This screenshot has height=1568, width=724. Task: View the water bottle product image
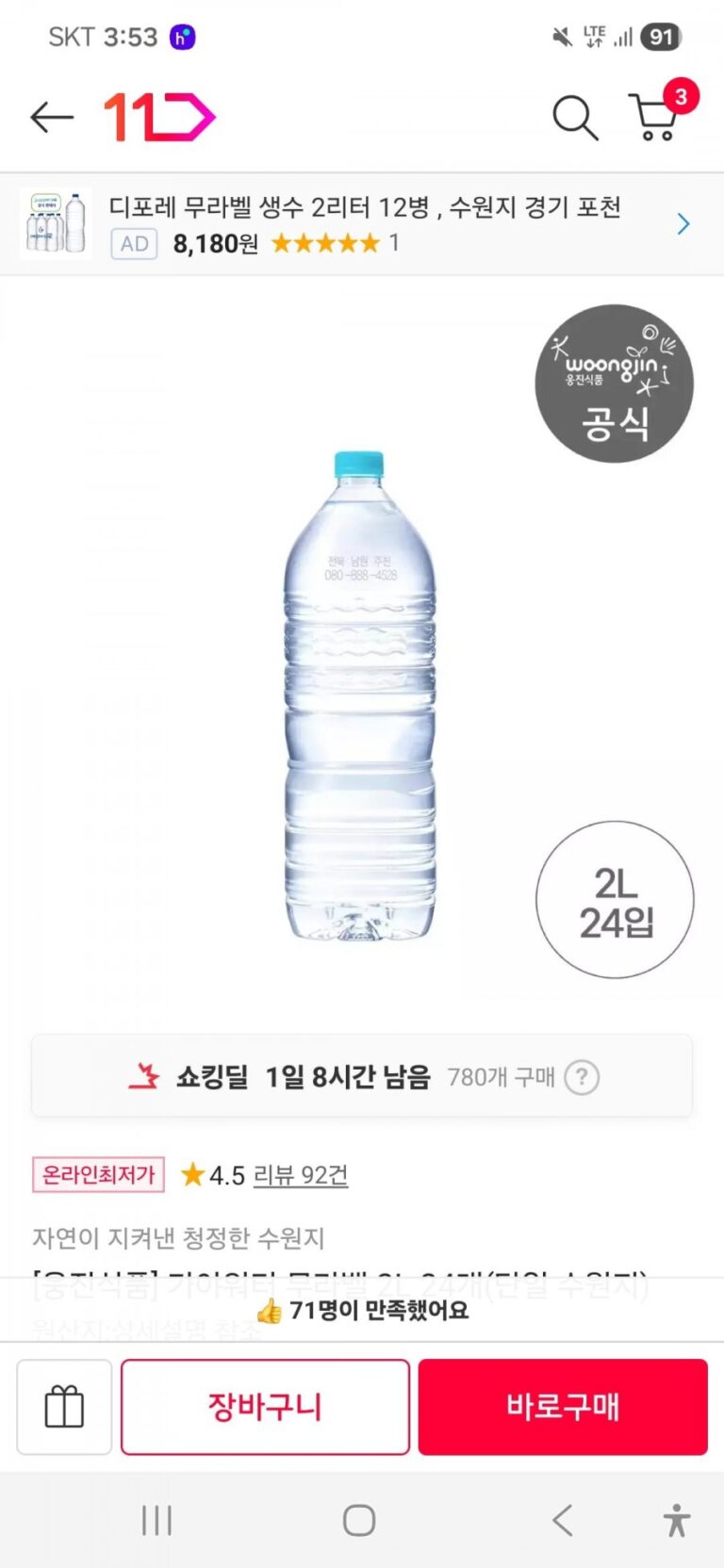coord(360,697)
